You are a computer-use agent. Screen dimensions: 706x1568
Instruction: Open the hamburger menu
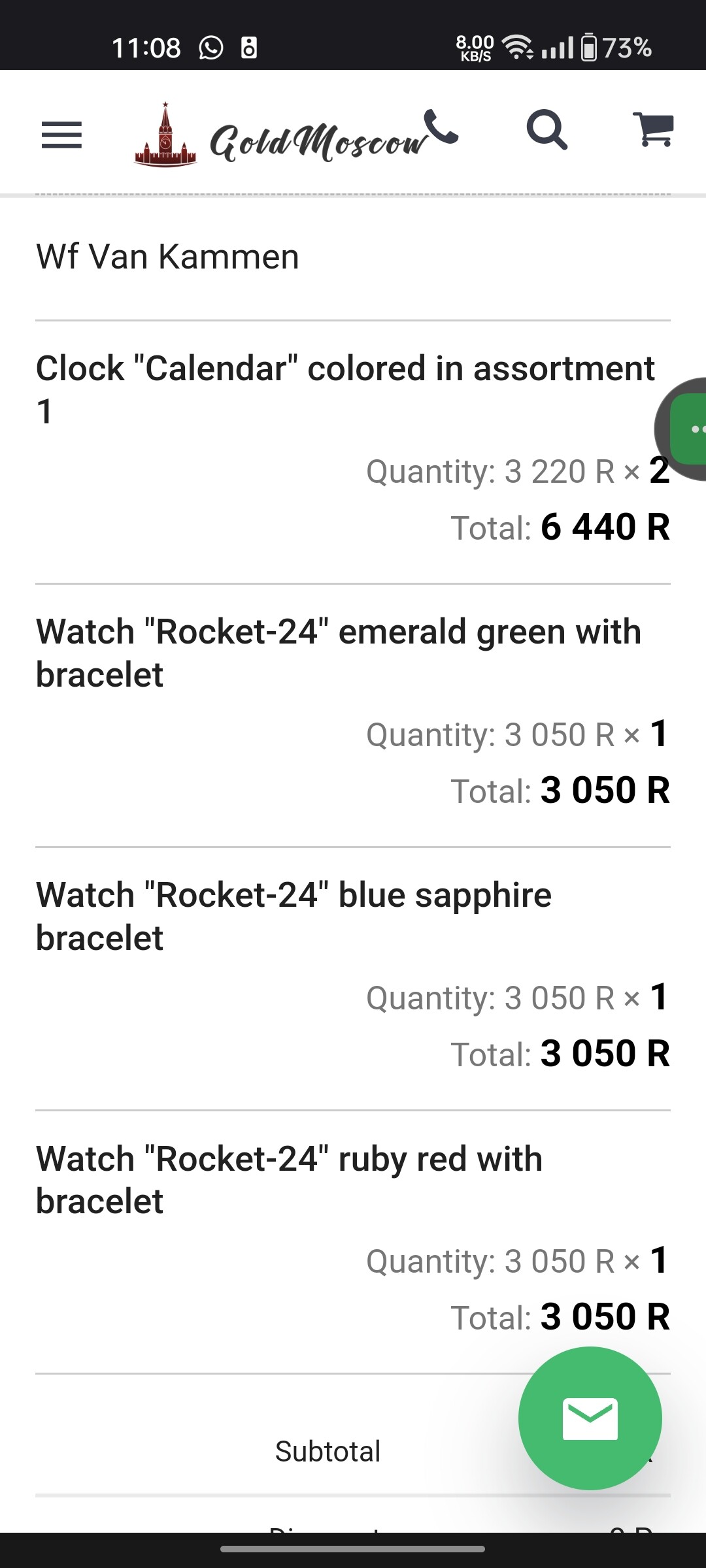pyautogui.click(x=61, y=135)
